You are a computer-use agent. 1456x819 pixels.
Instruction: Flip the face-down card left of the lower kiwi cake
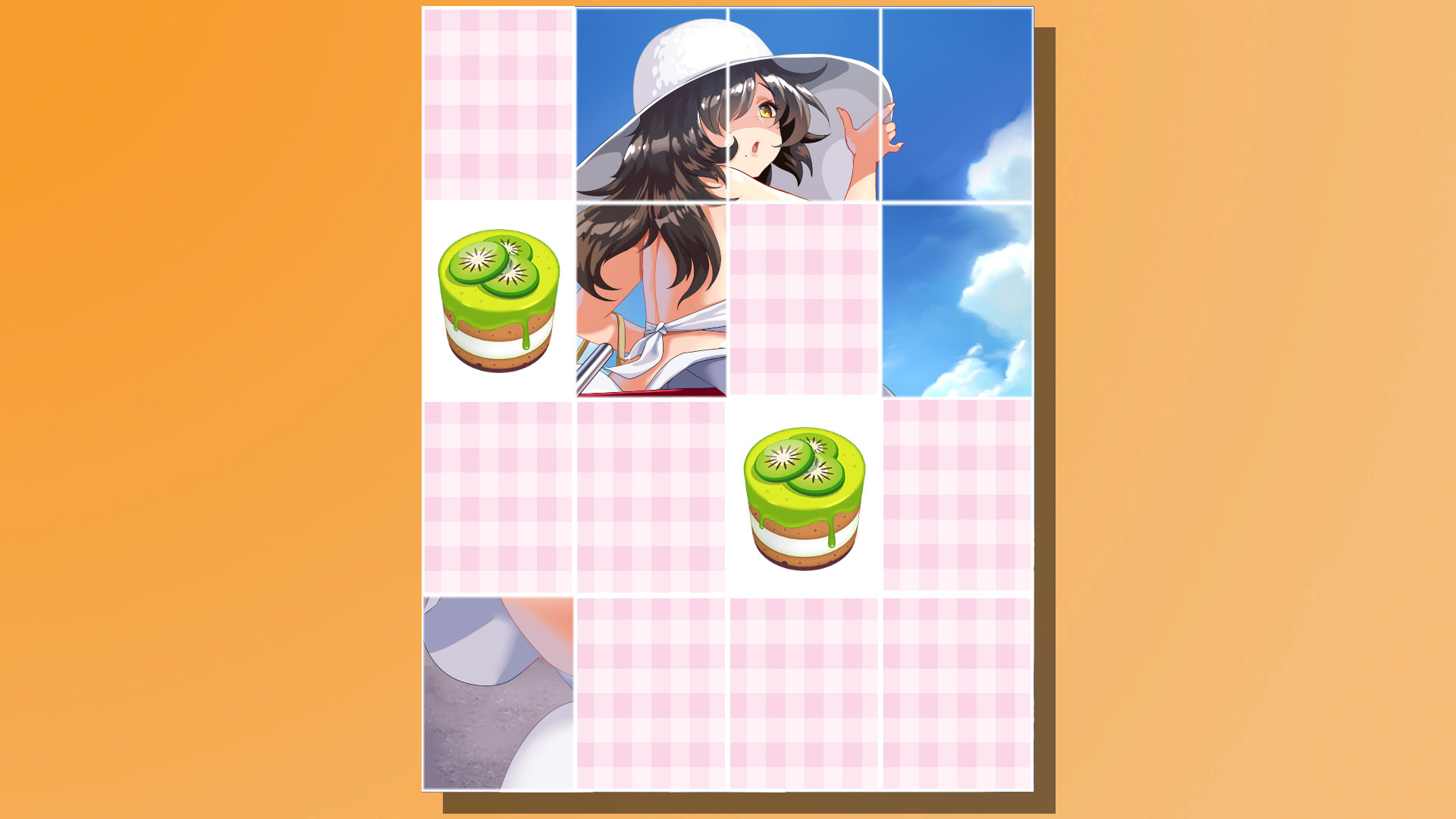651,497
